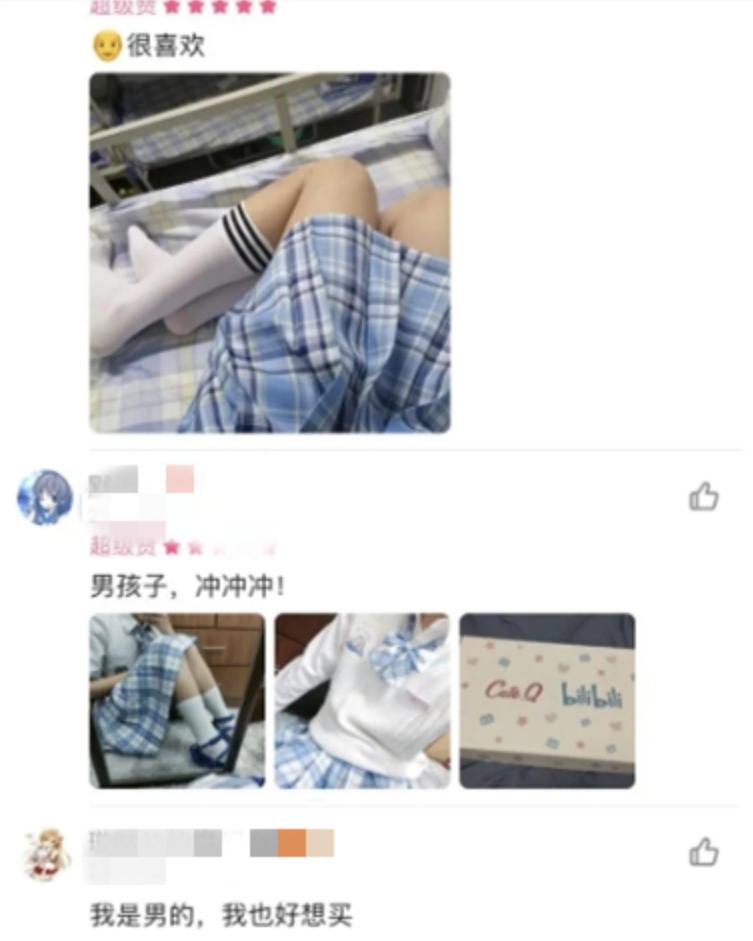Click the thumbs-up icon on the second review

[x=706, y=497]
